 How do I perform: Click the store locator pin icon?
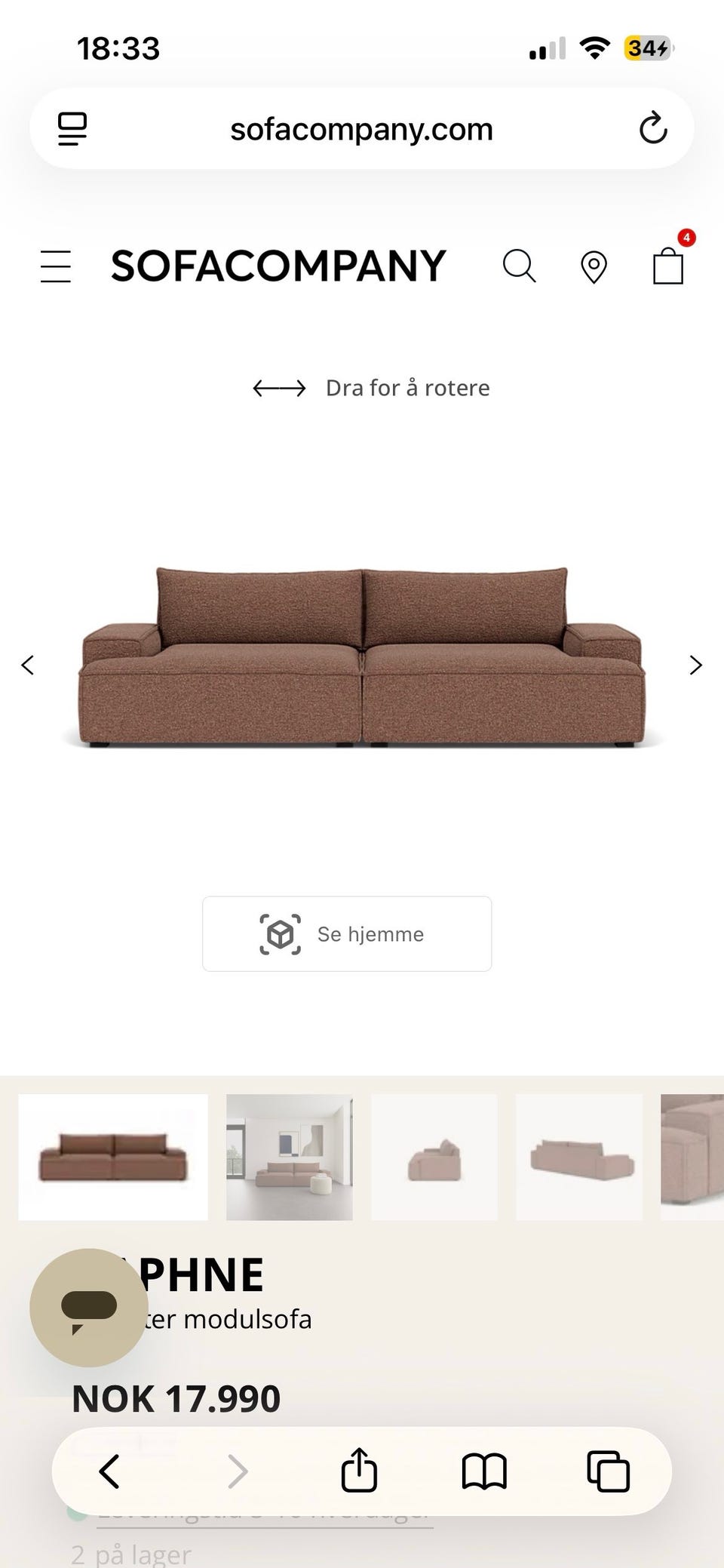coord(594,266)
